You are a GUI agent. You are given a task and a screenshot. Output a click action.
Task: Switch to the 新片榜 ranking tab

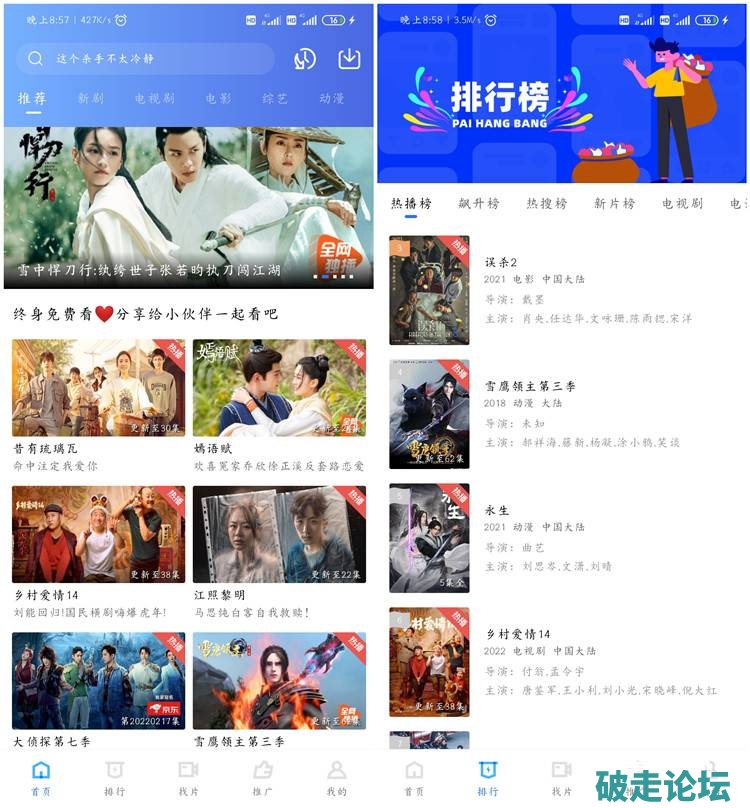point(614,204)
